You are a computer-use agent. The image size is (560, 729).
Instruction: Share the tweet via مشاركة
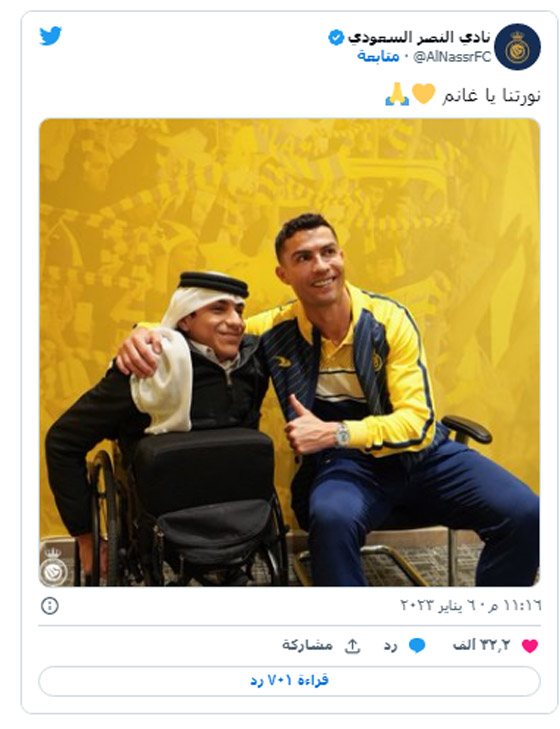click(320, 645)
